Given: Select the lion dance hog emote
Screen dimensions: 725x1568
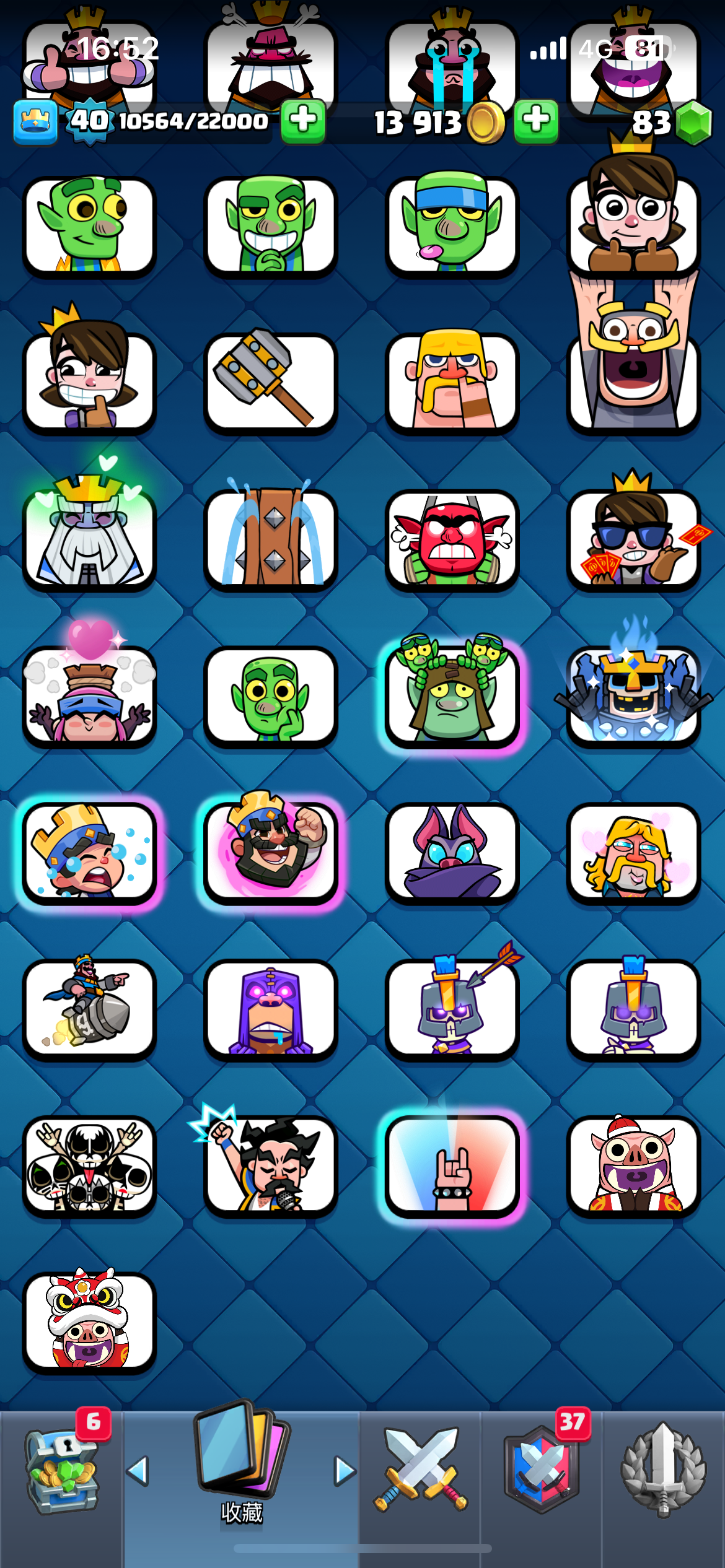Looking at the screenshot, I should (89, 1322).
